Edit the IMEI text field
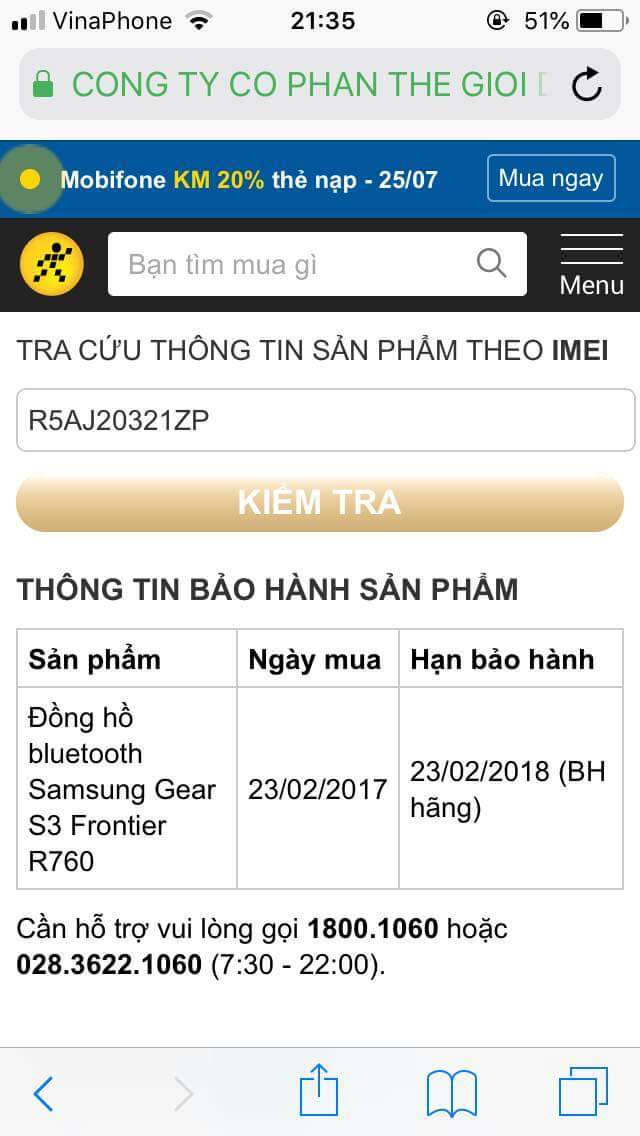Viewport: 640px width, 1136px height. (325, 420)
